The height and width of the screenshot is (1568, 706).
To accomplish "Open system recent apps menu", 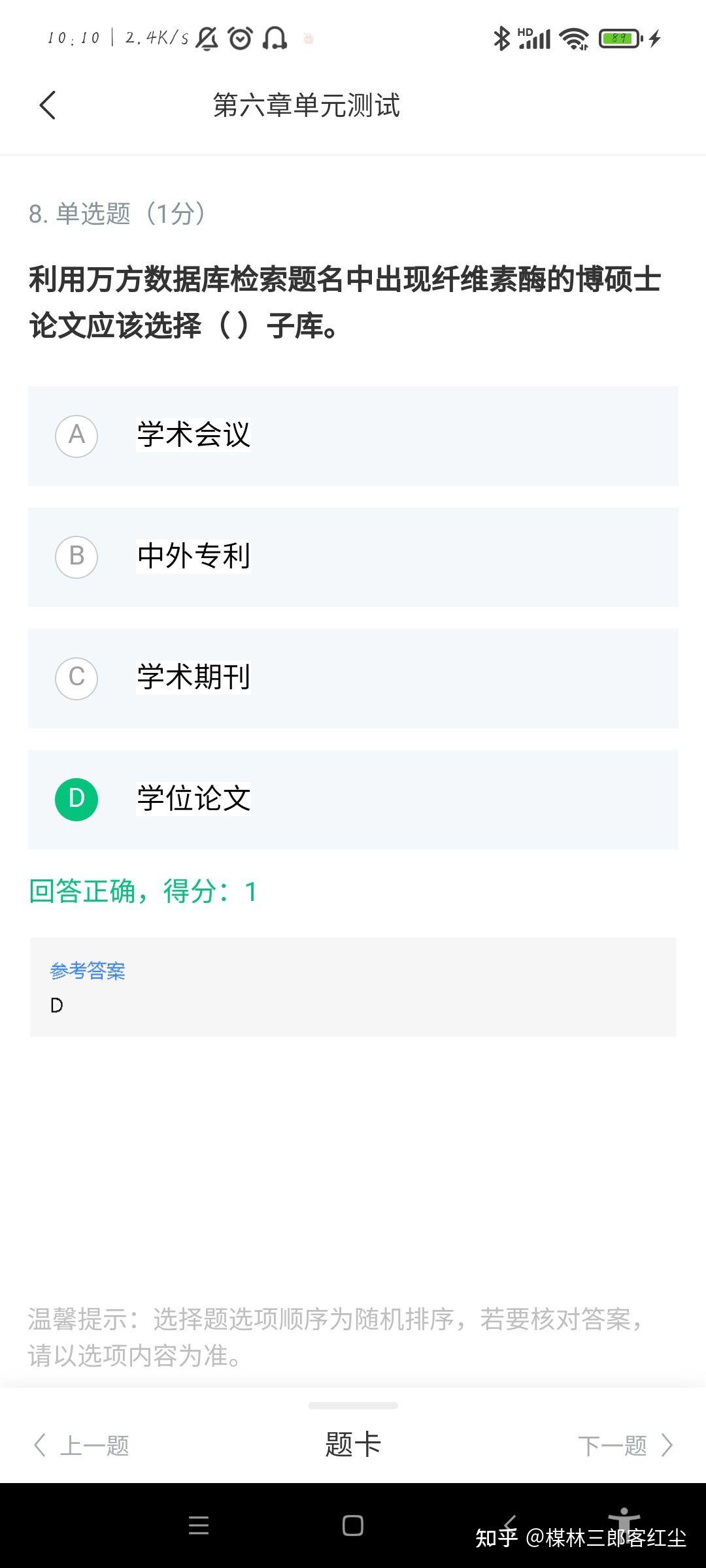I will point(199,1526).
